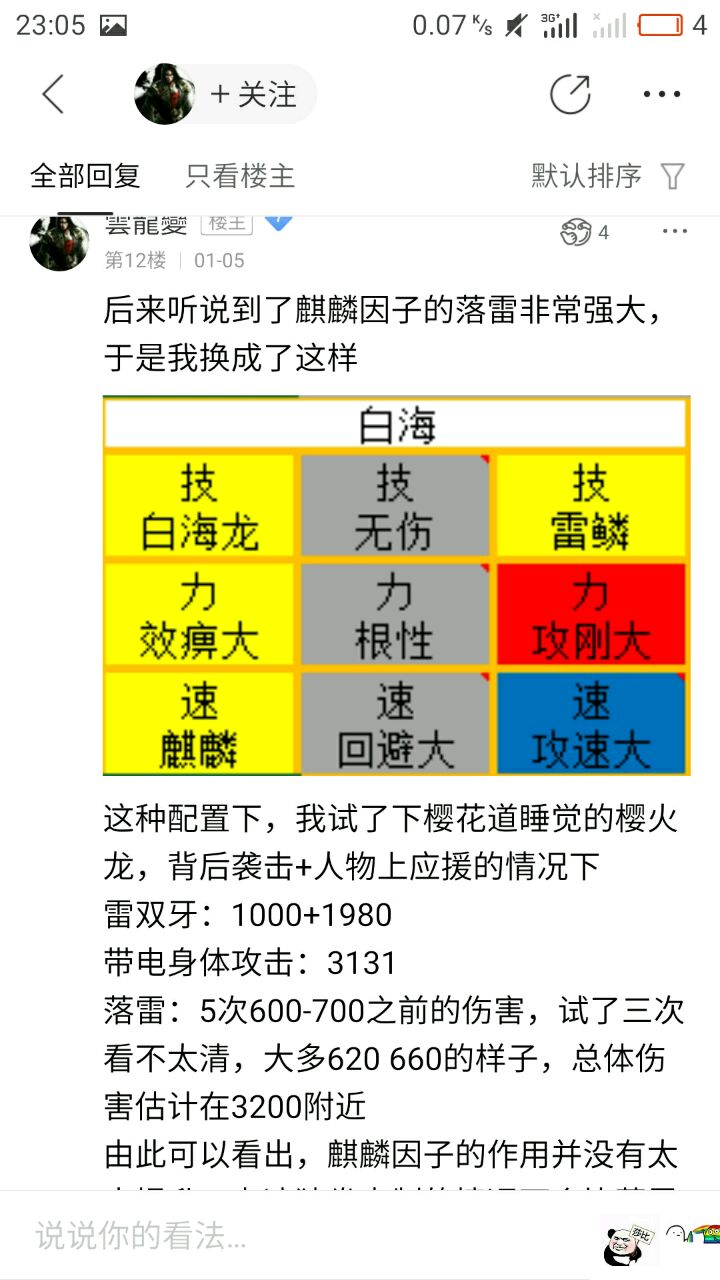Tap the +关注 follow button

click(252, 95)
